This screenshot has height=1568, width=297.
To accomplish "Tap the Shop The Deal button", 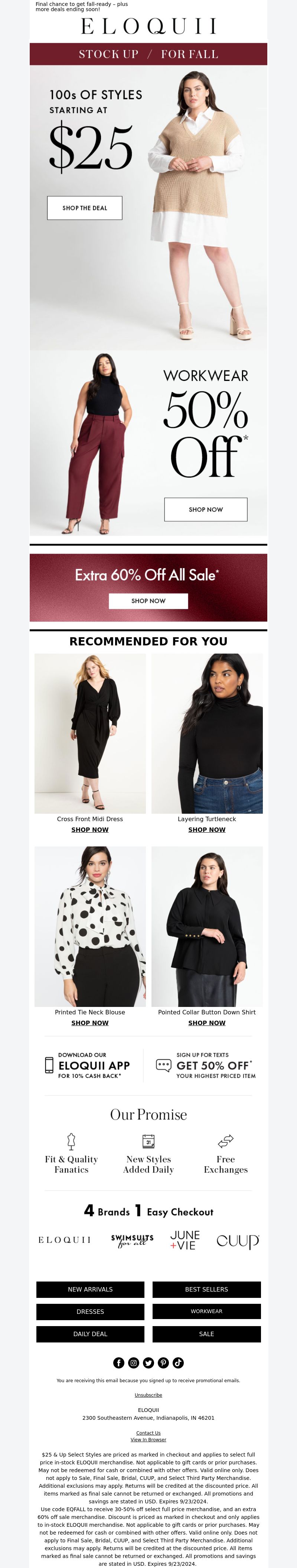I will [x=85, y=208].
